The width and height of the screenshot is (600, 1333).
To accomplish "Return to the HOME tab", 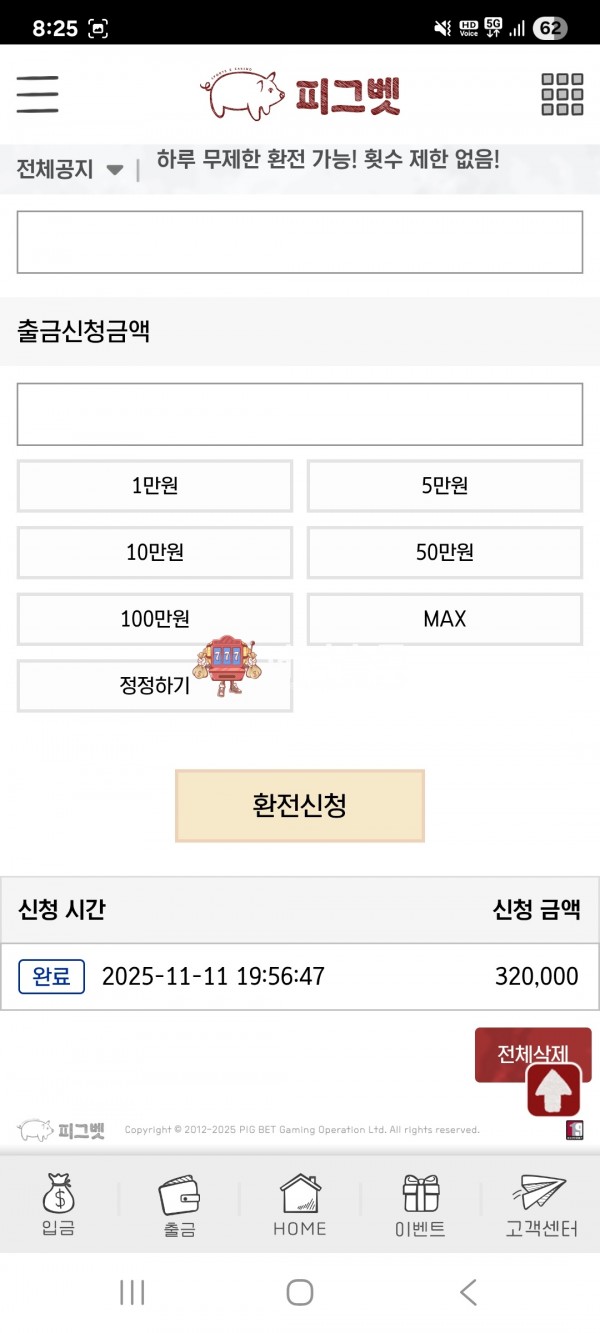I will [300, 1205].
